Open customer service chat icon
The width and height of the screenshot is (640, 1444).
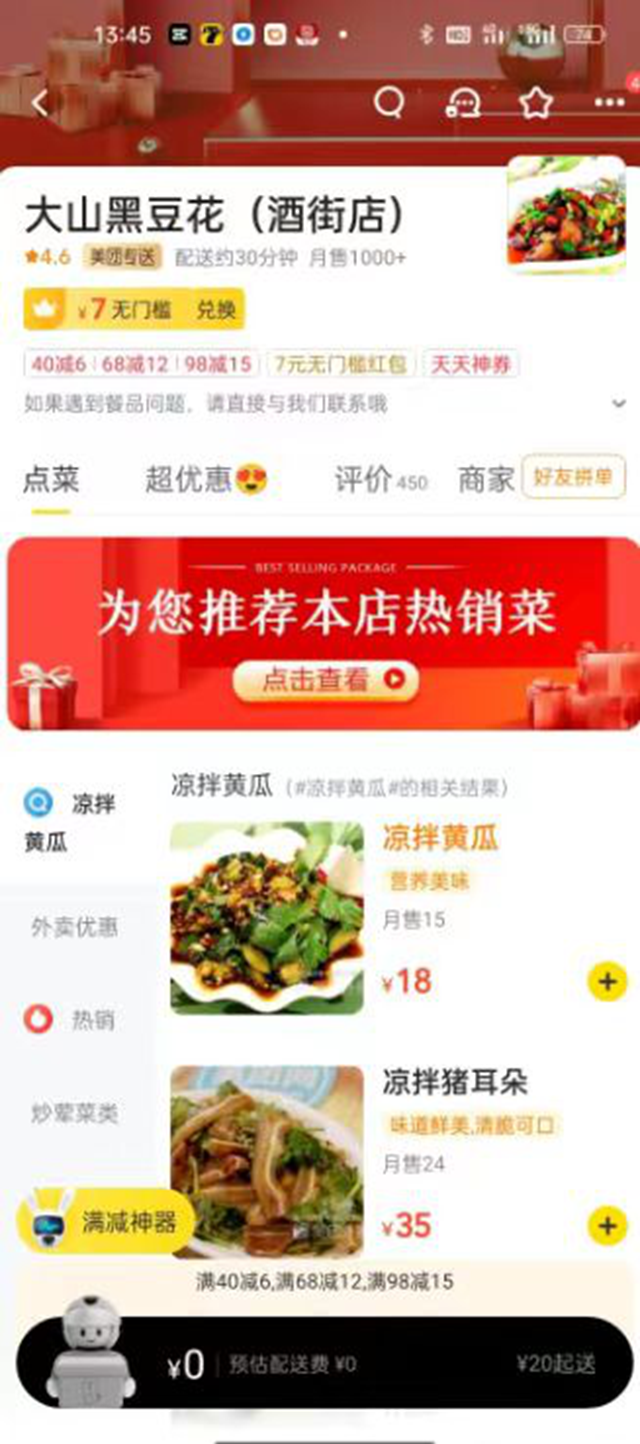click(463, 102)
